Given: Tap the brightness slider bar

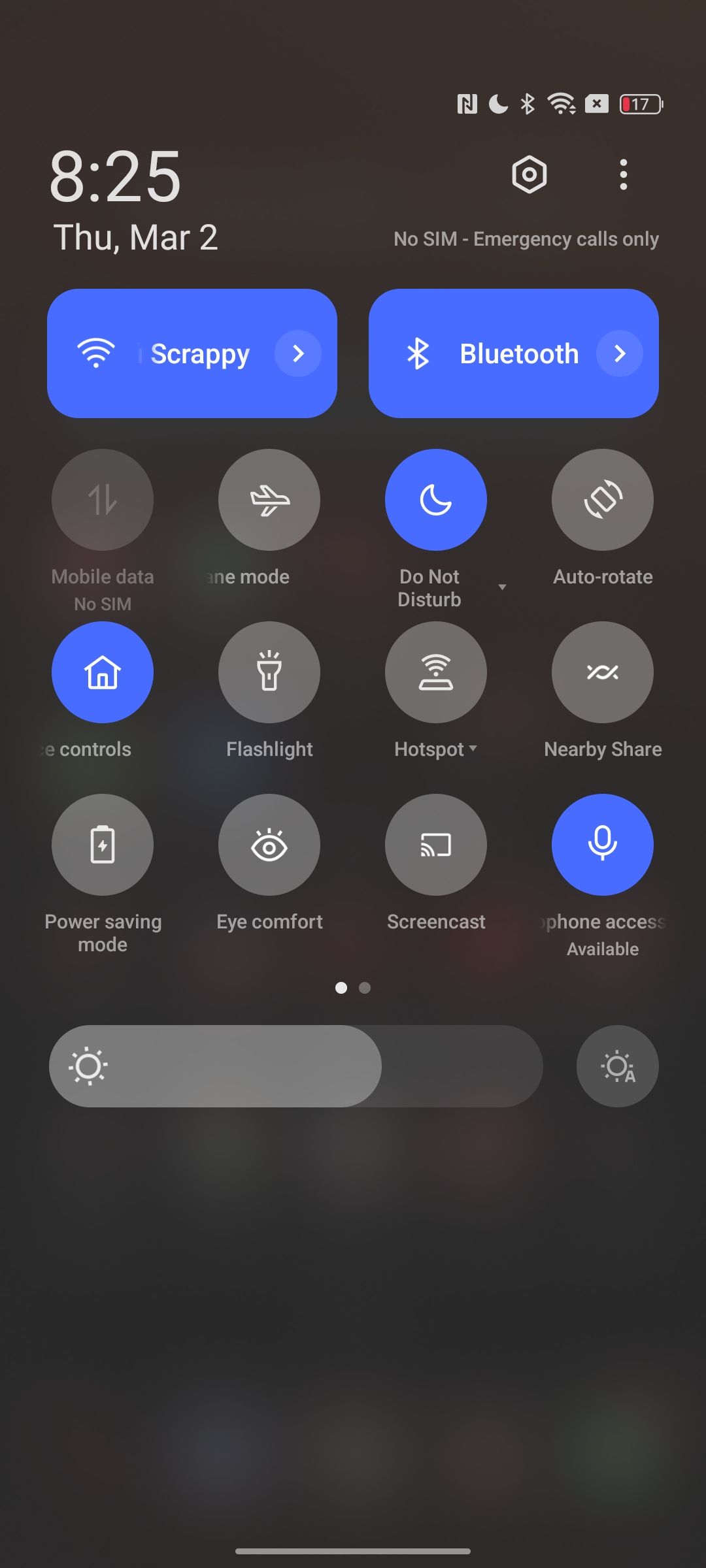Looking at the screenshot, I should pyautogui.click(x=296, y=1066).
